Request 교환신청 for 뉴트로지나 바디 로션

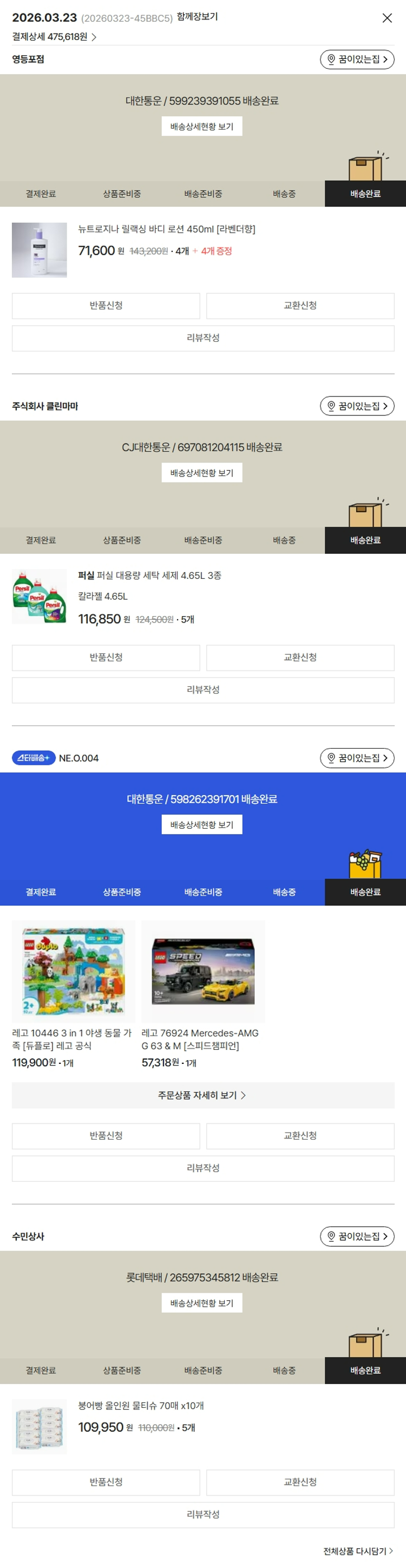tap(300, 306)
